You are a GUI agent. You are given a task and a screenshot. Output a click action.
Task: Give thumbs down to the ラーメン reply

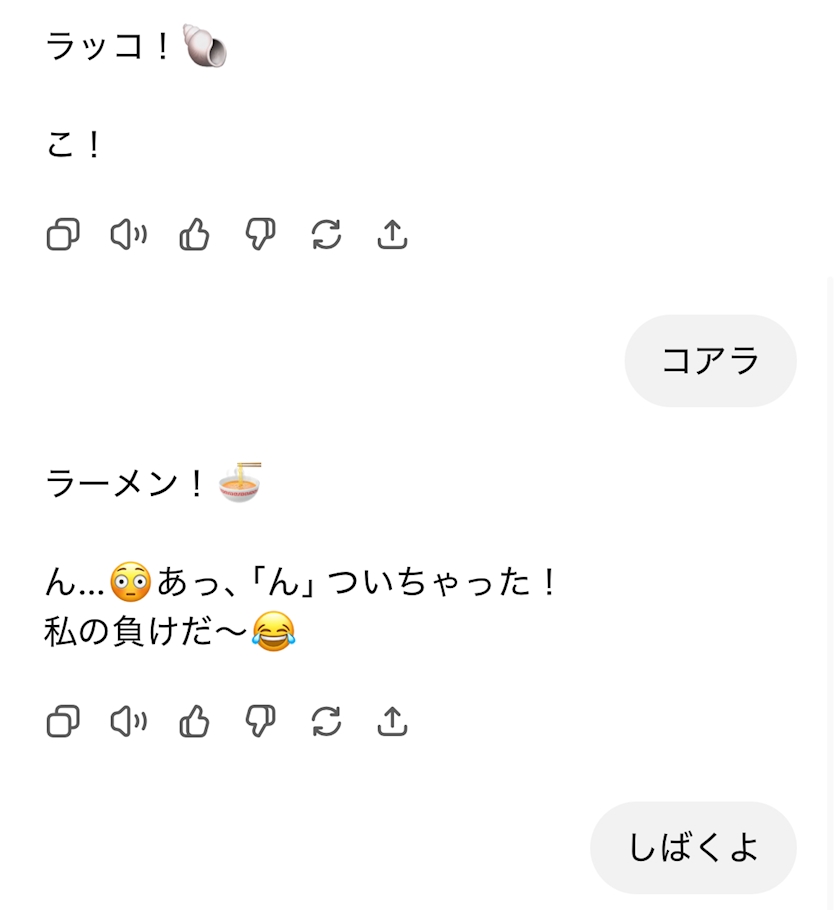click(x=259, y=721)
